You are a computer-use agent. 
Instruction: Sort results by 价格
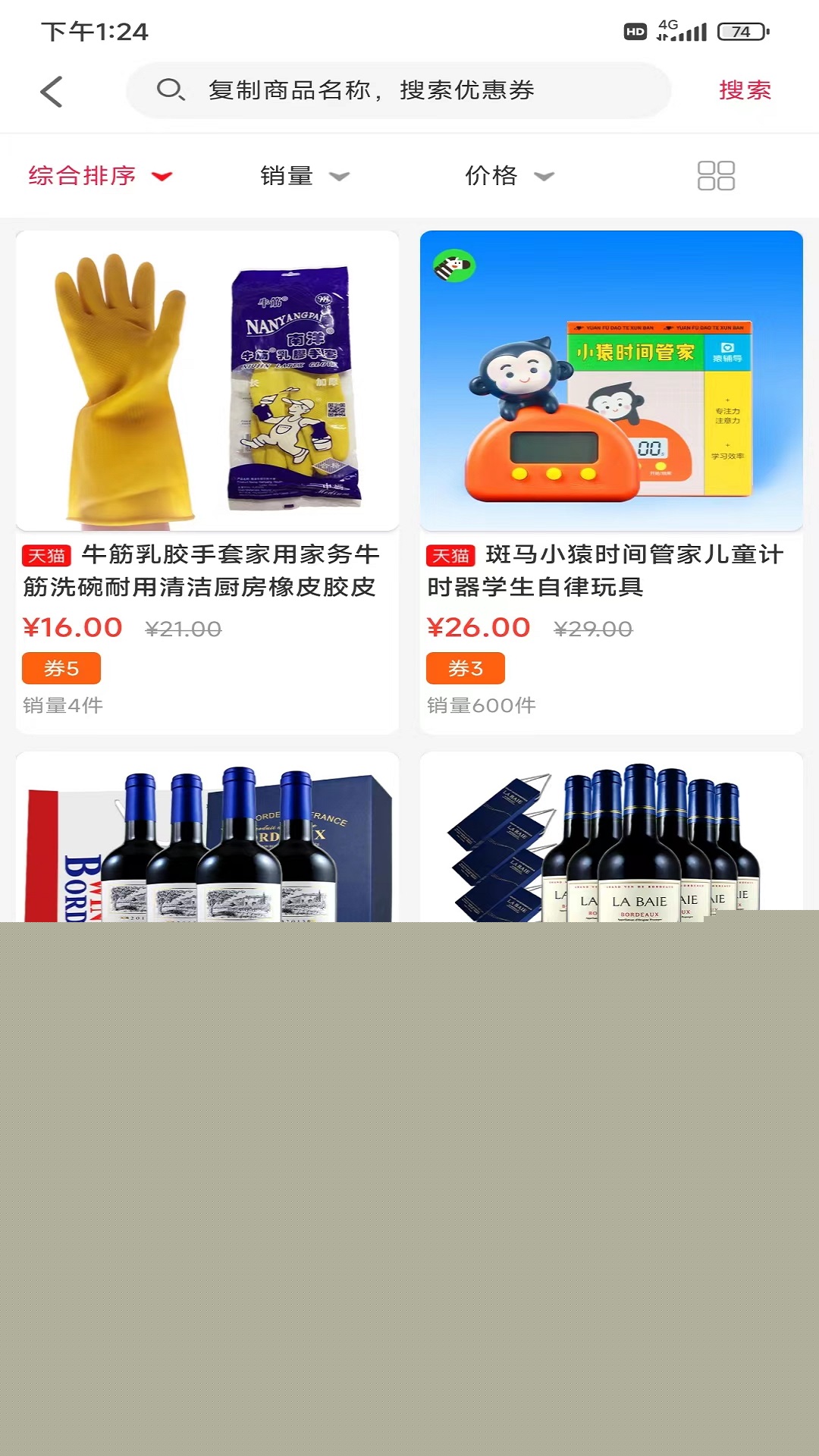tap(510, 176)
